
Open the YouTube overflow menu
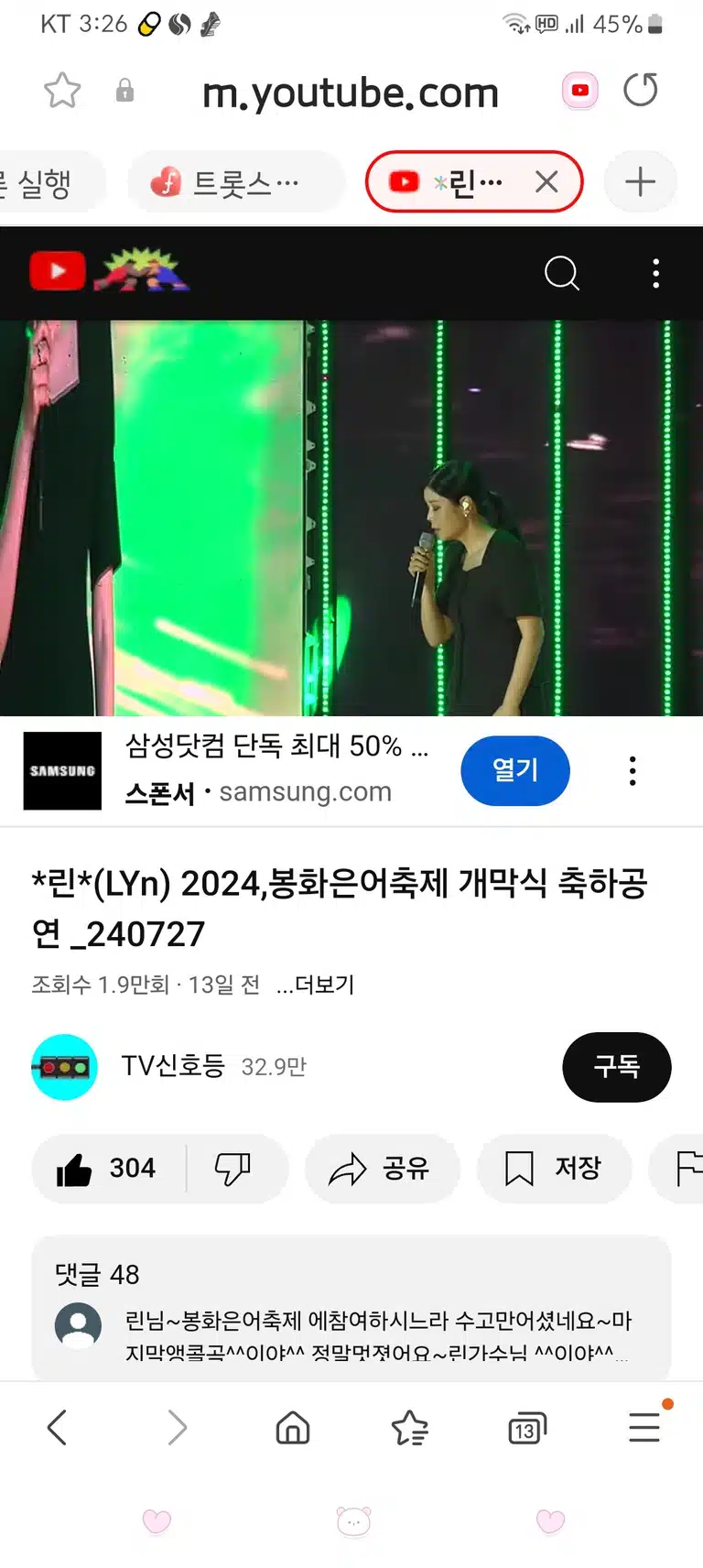[x=655, y=273]
